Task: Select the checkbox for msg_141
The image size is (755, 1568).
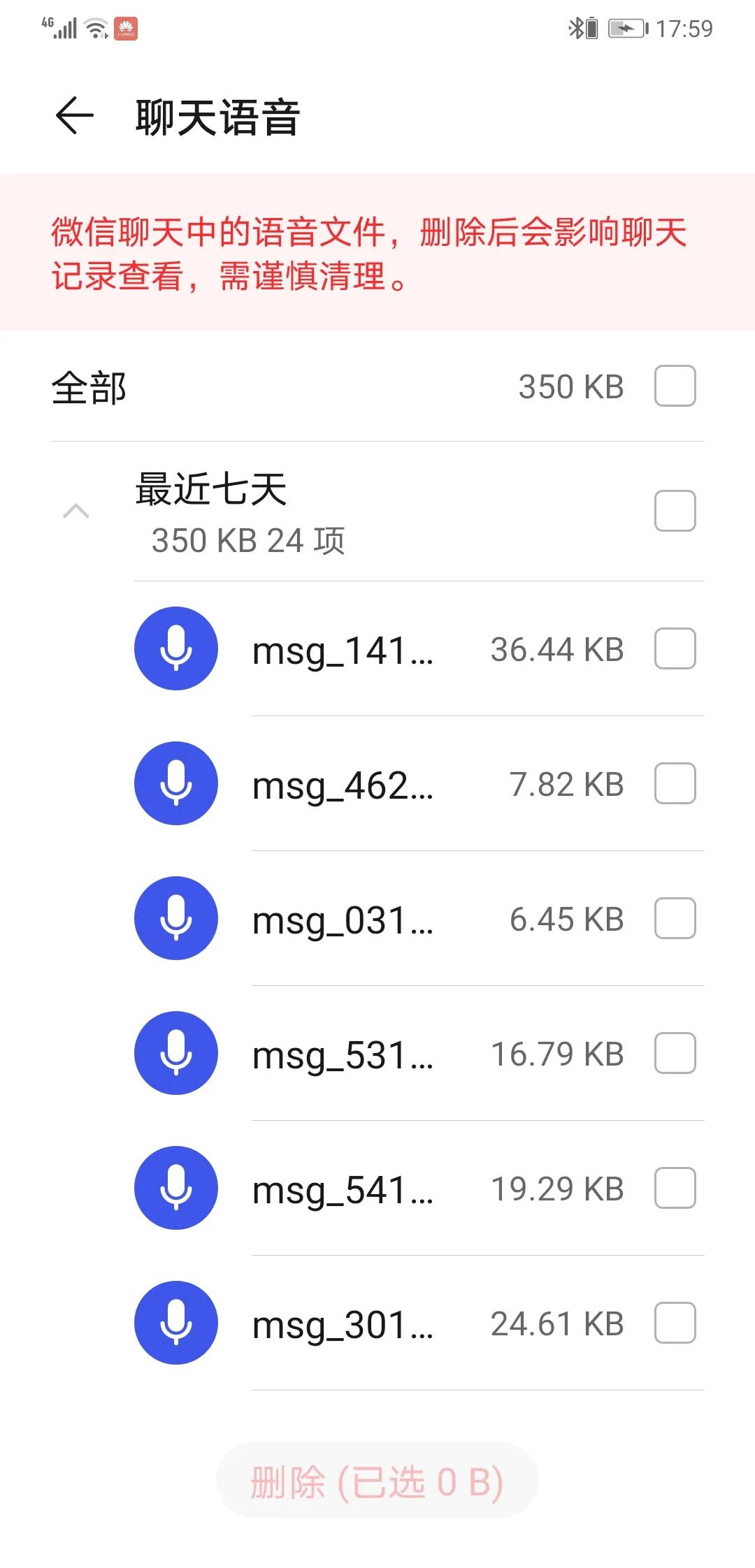Action: (674, 648)
